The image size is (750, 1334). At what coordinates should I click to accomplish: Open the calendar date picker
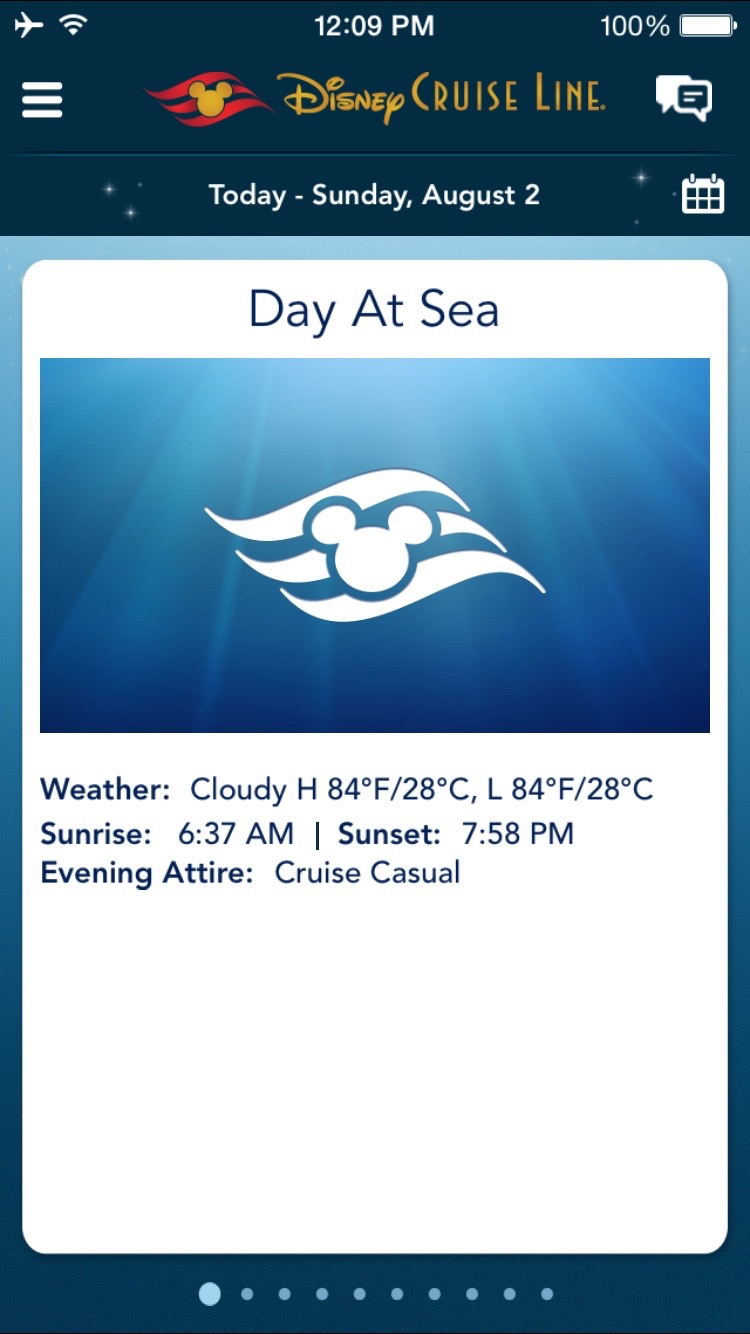(x=703, y=194)
